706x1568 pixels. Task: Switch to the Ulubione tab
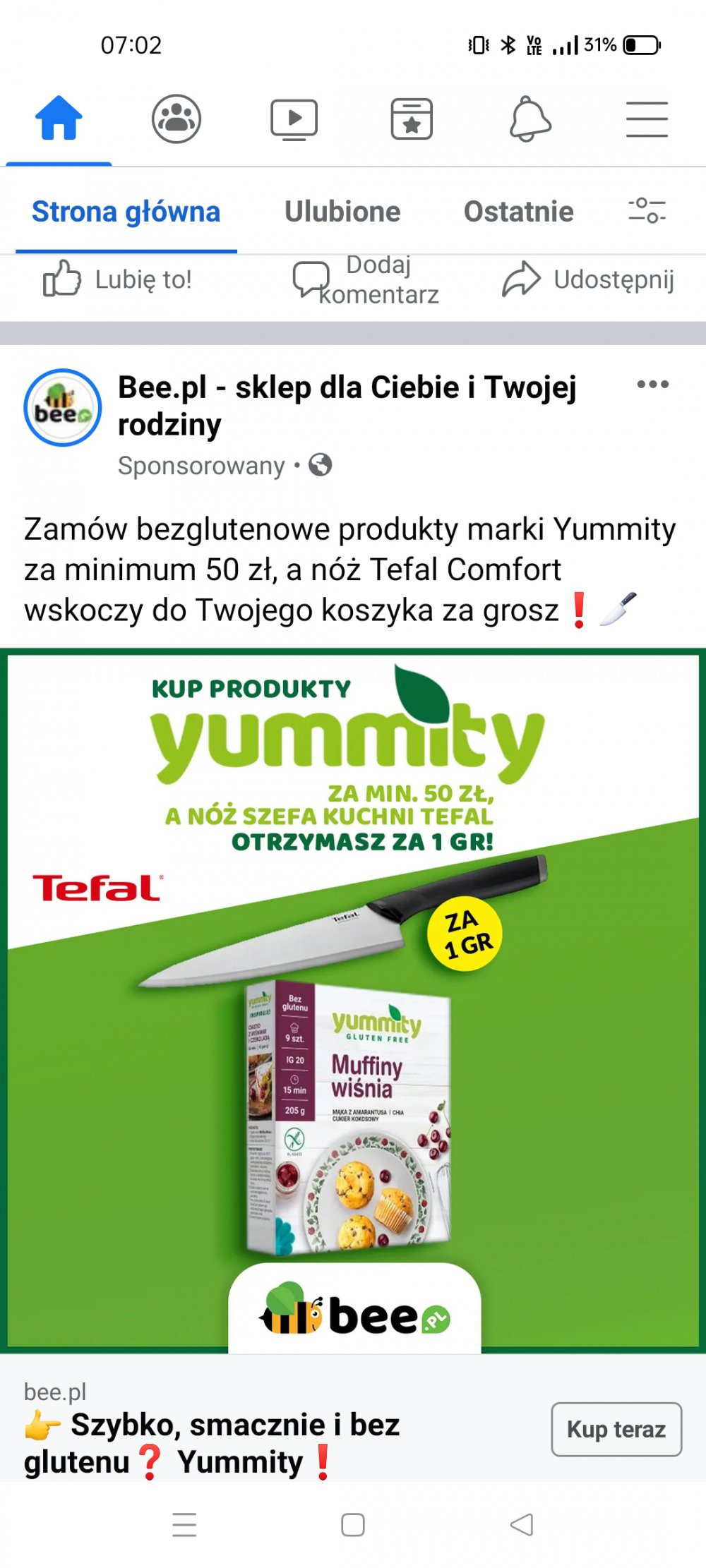coord(342,212)
